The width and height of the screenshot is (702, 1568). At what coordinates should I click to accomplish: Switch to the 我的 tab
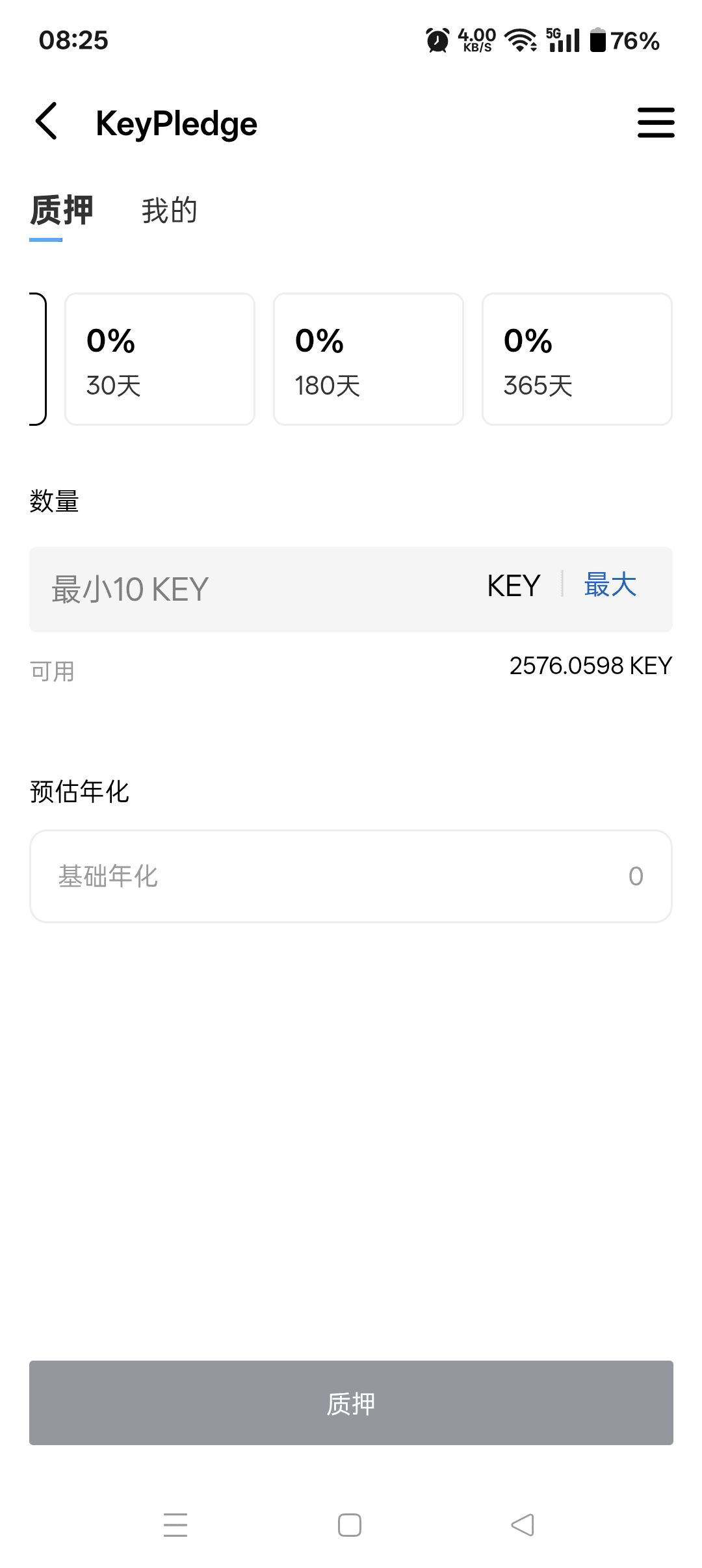169,211
